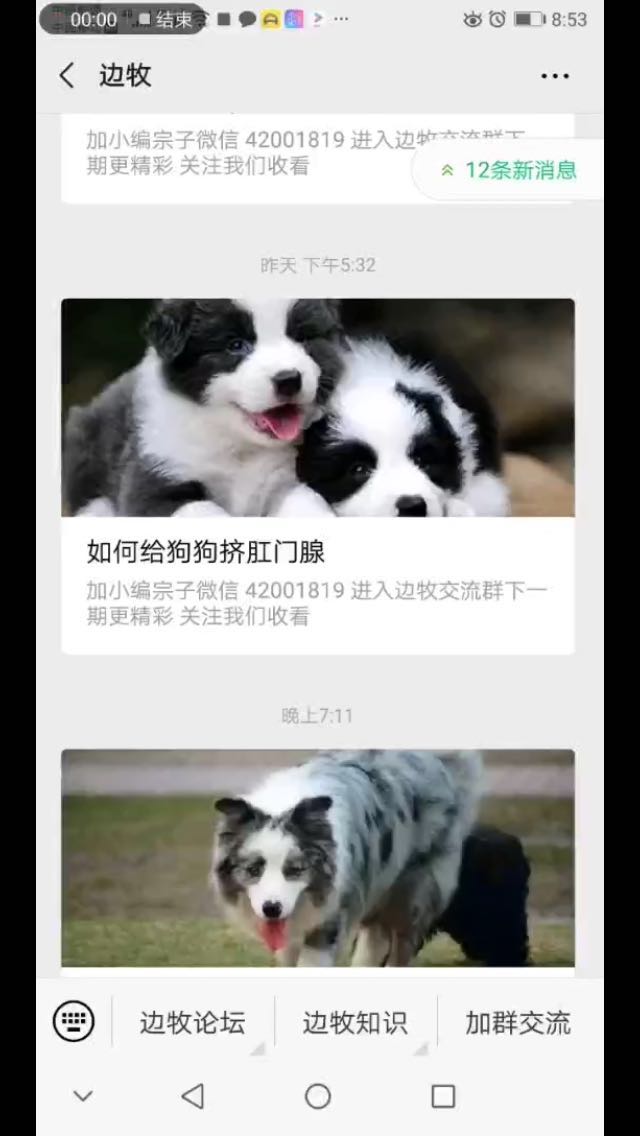Open the article with the merle dog photo
640x1136 pixels.
click(317, 858)
